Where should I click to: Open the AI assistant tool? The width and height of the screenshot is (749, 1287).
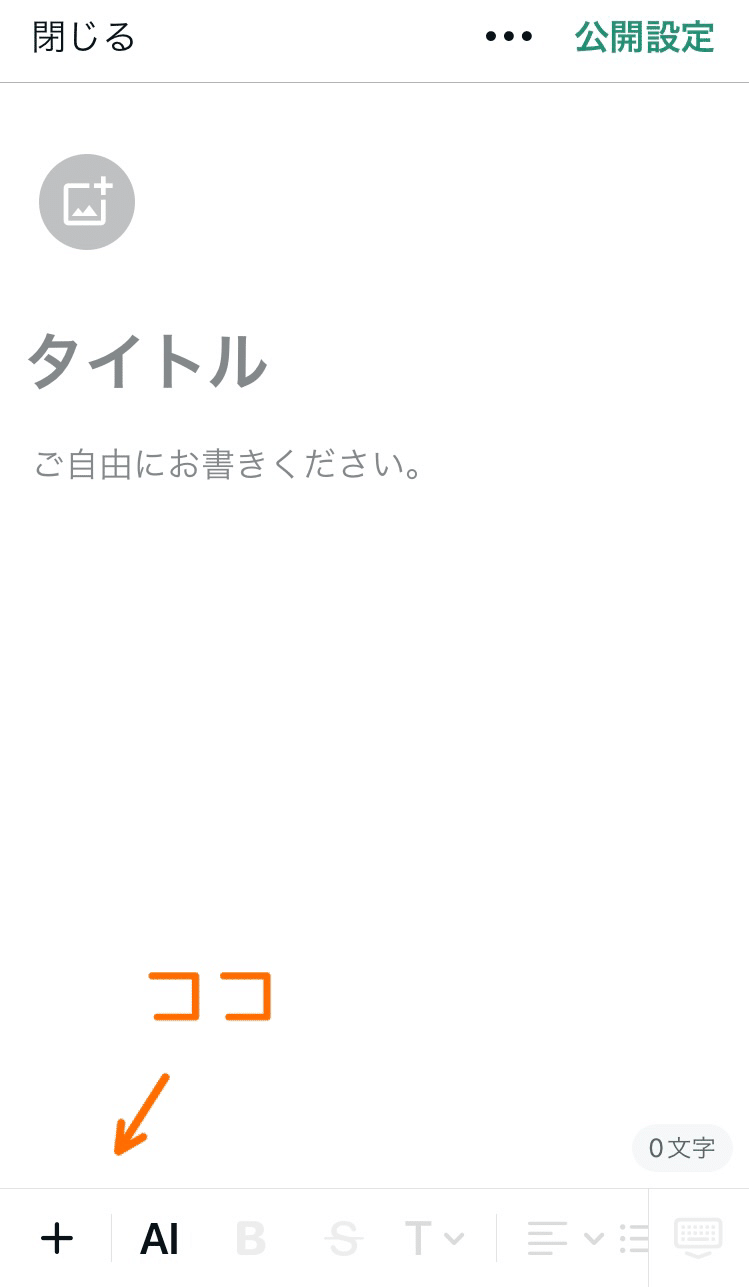tap(159, 1239)
